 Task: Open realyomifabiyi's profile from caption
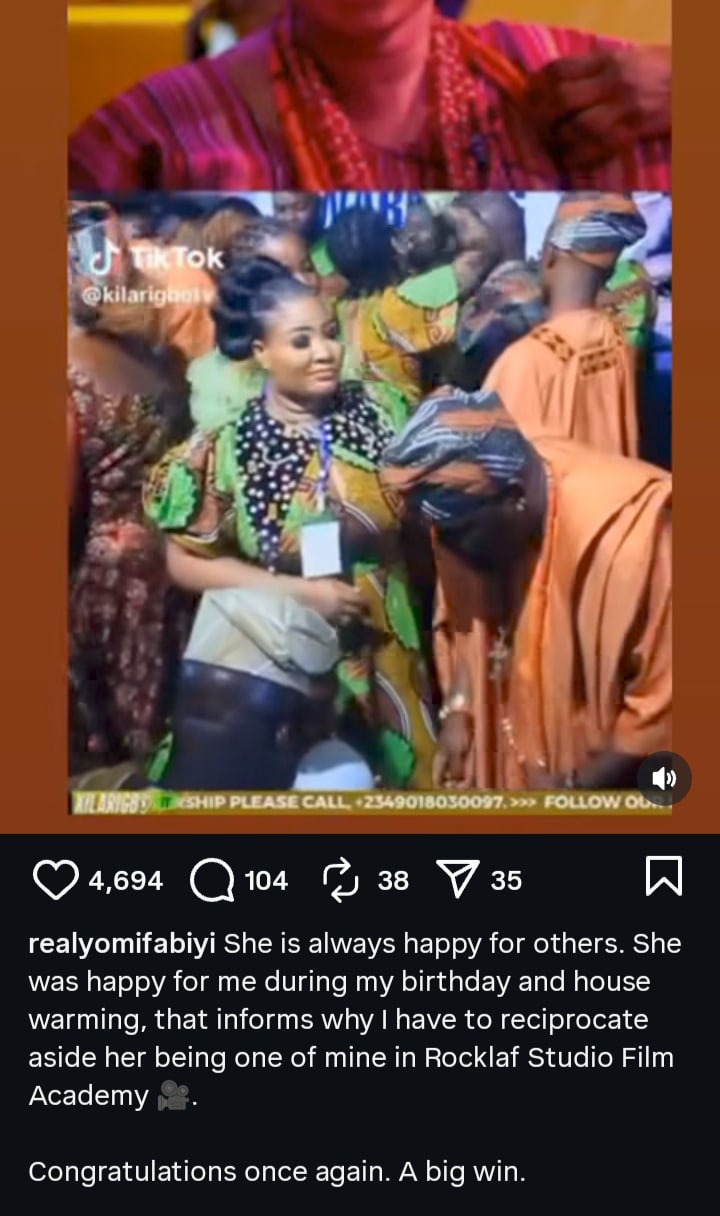click(122, 943)
